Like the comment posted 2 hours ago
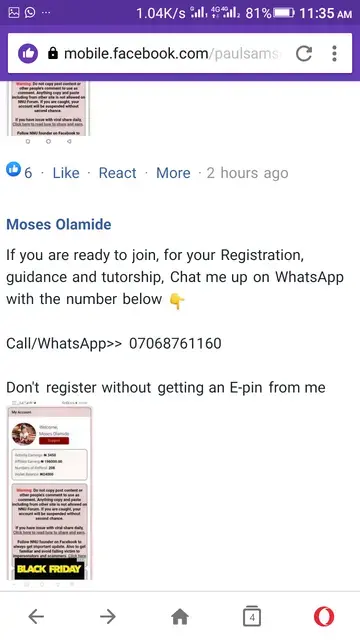This screenshot has height=640, width=360. tap(66, 173)
